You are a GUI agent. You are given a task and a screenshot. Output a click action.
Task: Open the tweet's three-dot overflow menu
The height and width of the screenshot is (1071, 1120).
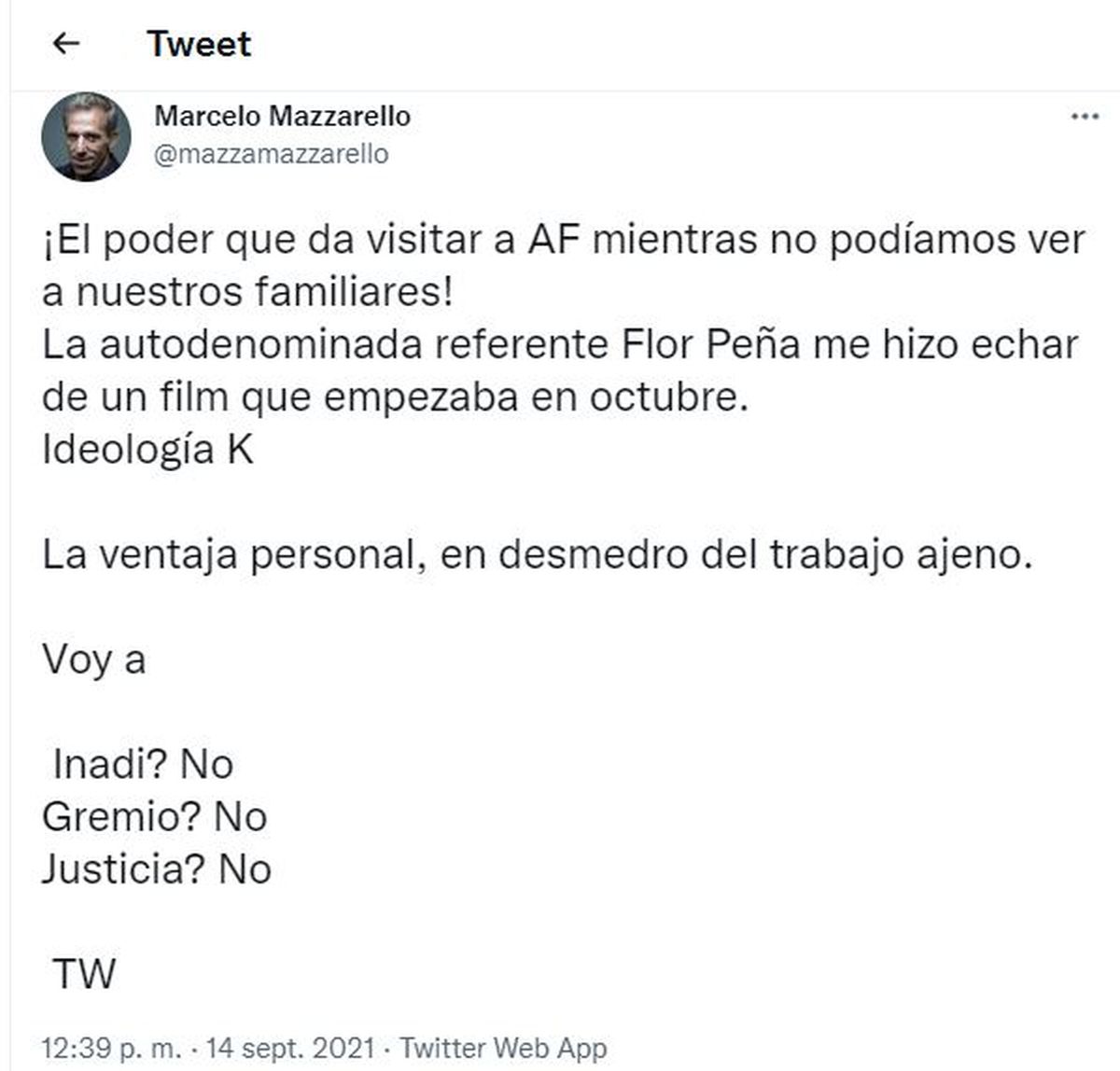[x=1084, y=118]
